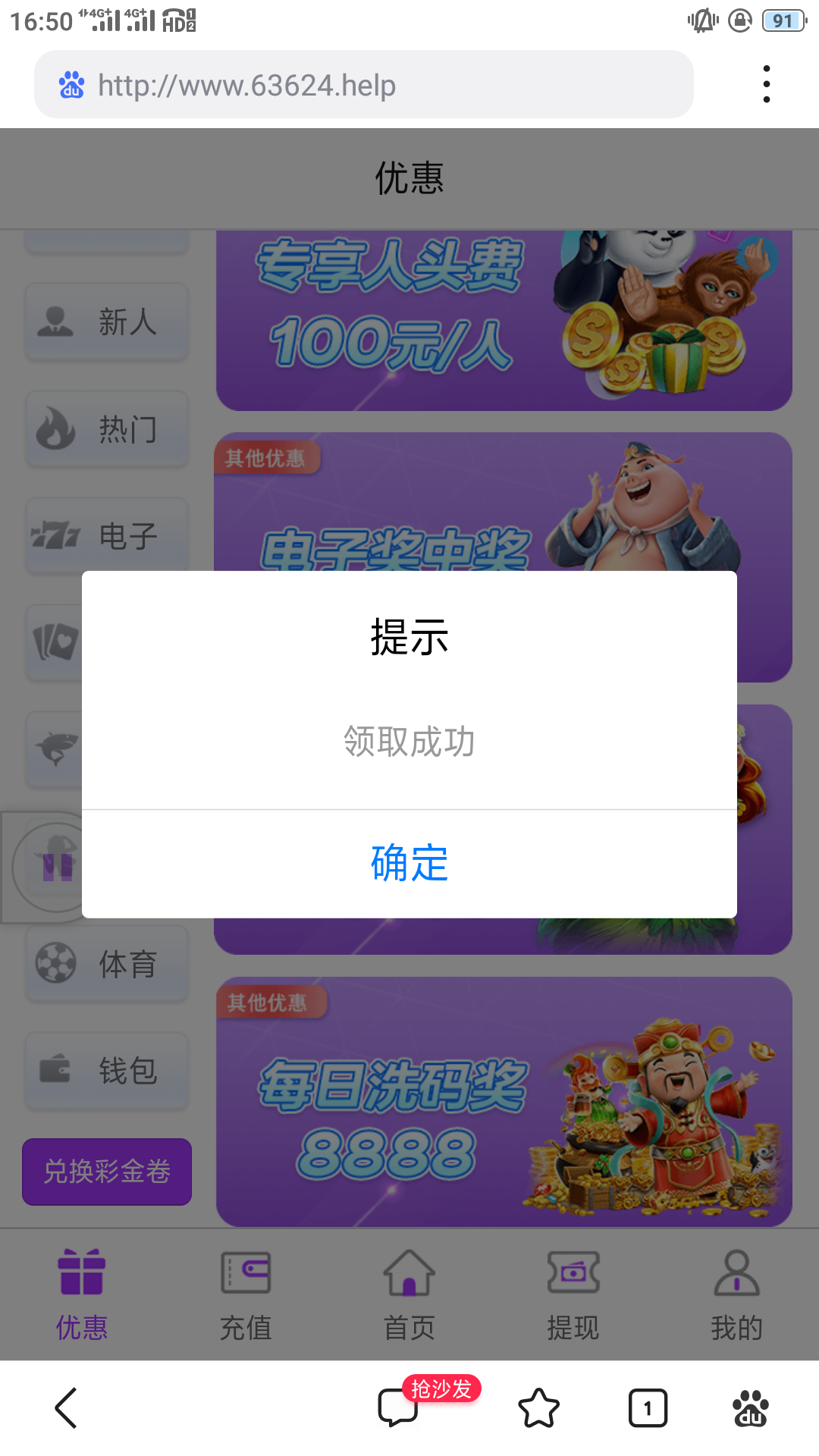Select the 电子 category
Image resolution: width=819 pixels, height=1456 pixels.
pyautogui.click(x=107, y=536)
